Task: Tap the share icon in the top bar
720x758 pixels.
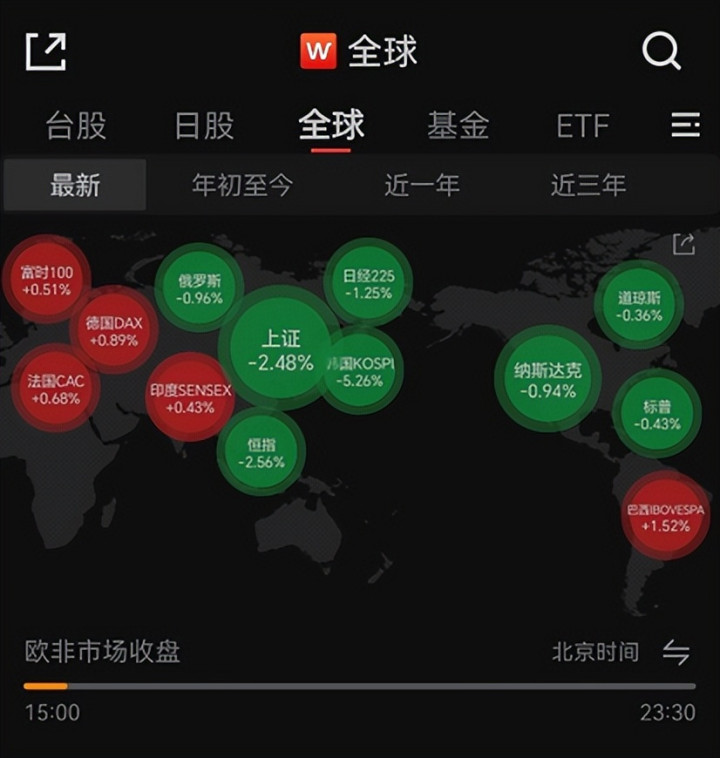Action: click(45, 51)
